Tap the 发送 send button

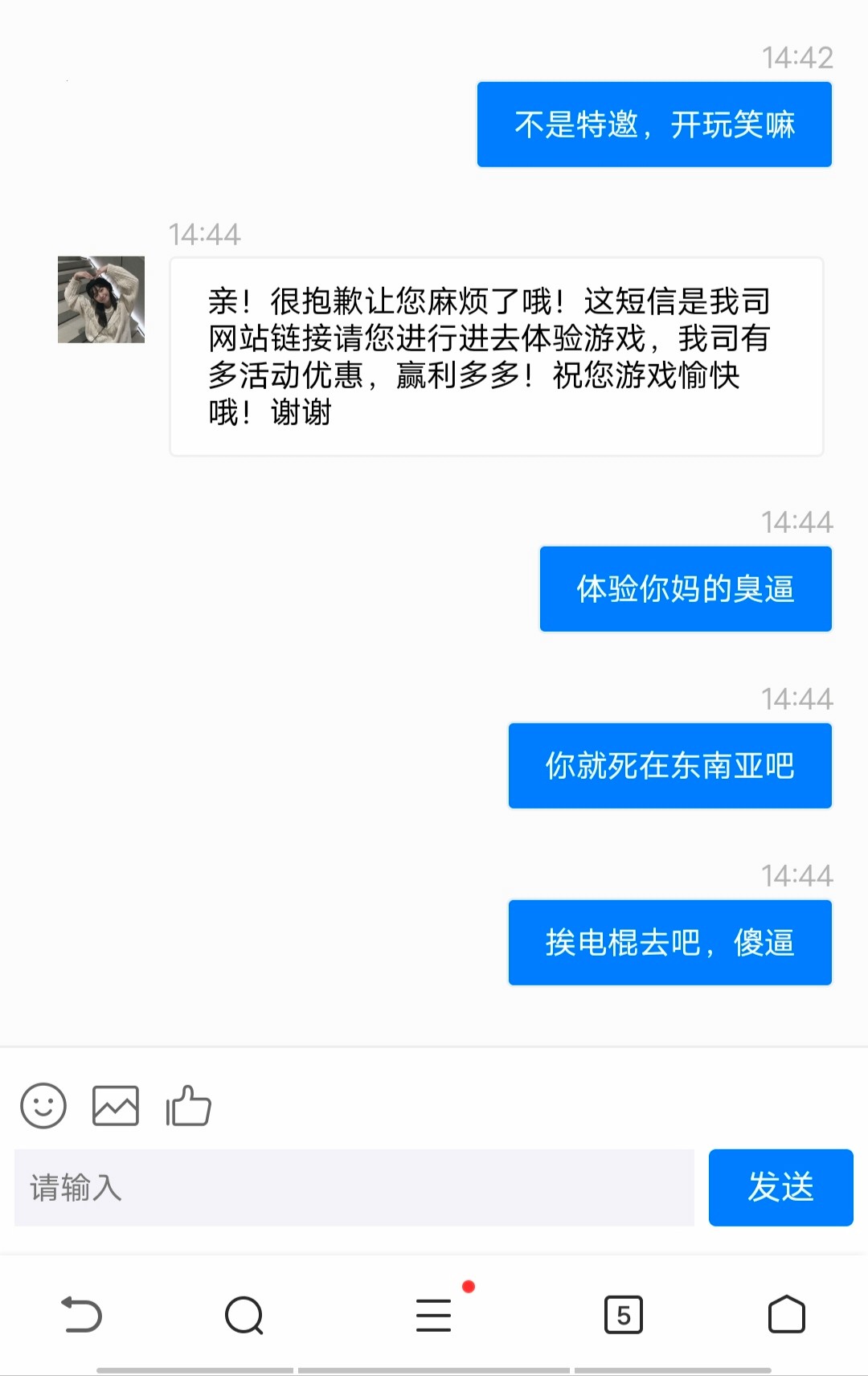[x=780, y=1188]
